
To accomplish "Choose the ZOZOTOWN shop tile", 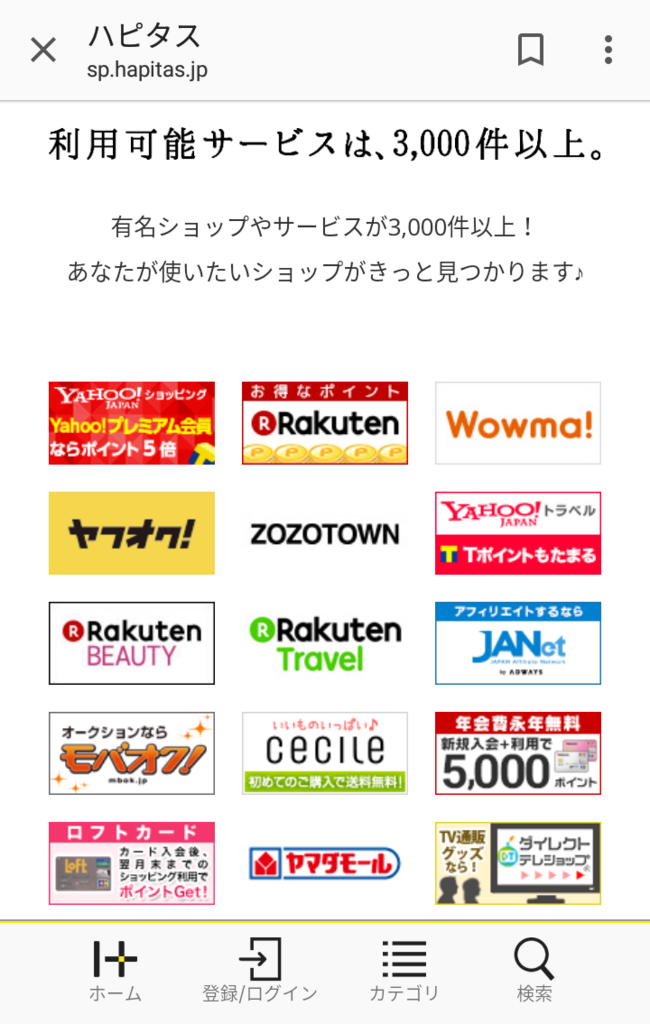I will pyautogui.click(x=325, y=533).
